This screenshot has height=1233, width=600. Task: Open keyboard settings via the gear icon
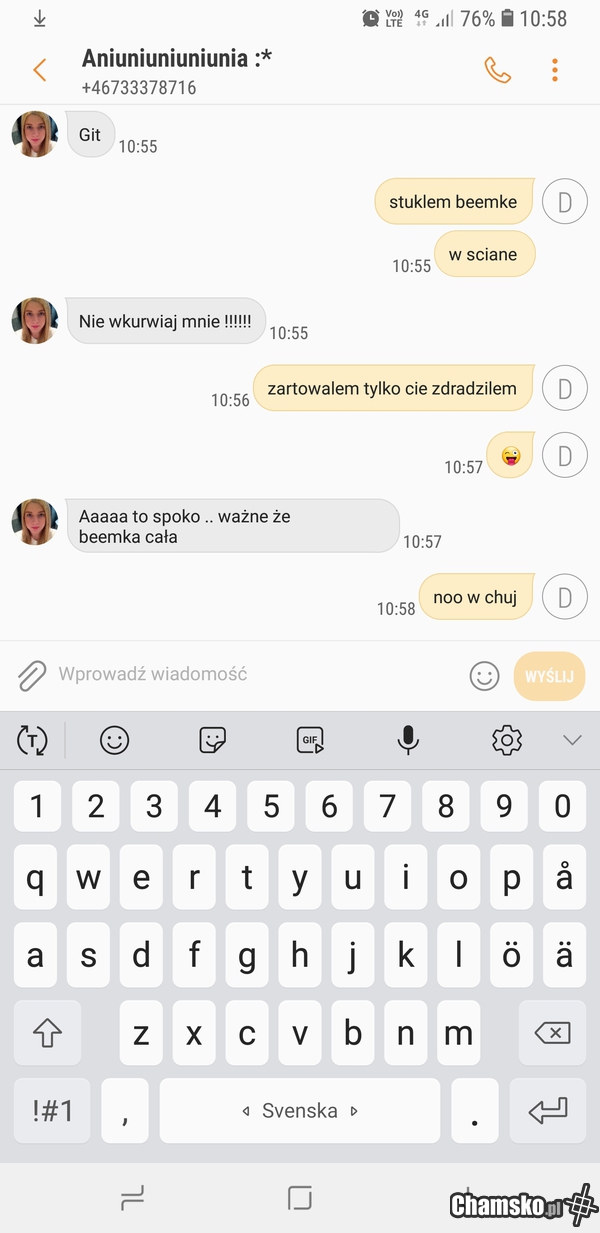point(507,740)
